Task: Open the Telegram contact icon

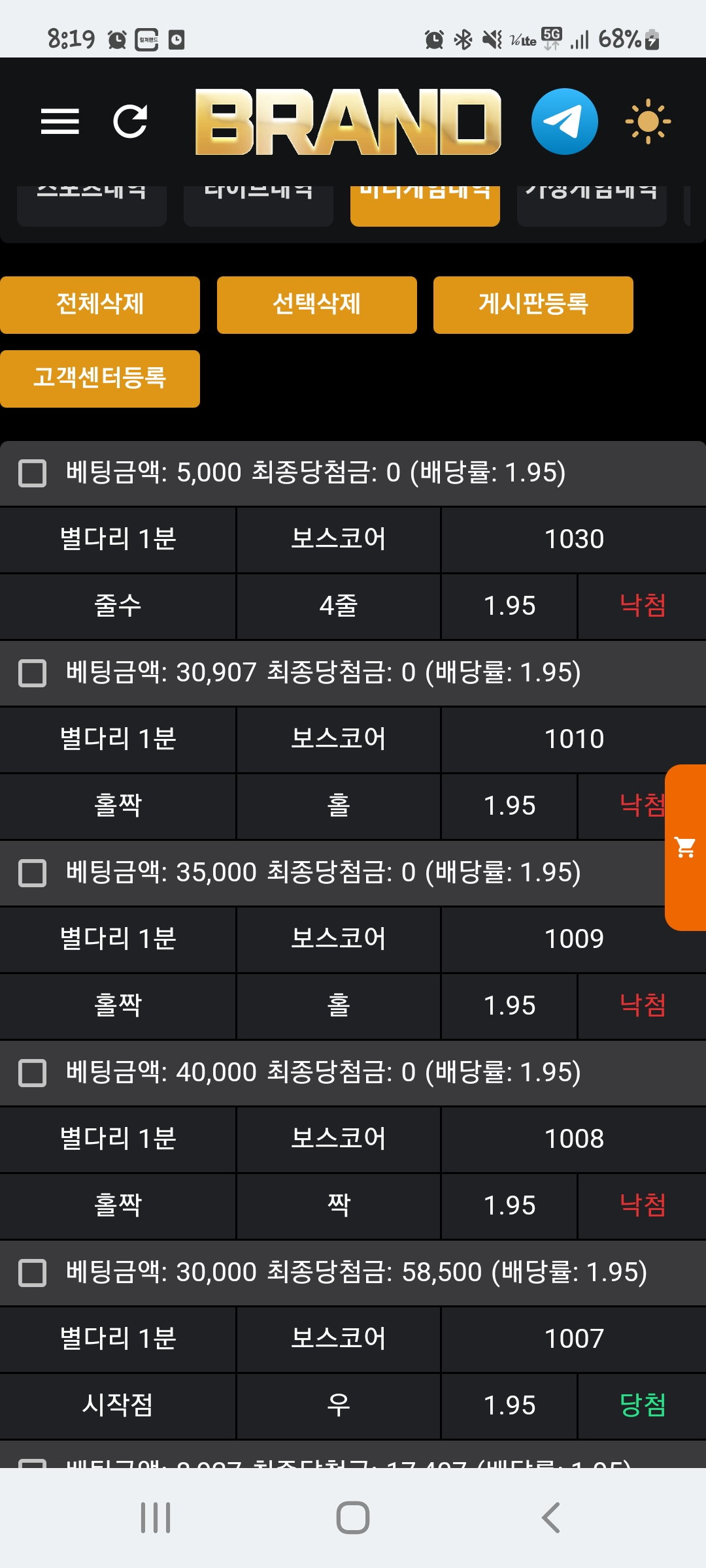Action: coord(564,122)
